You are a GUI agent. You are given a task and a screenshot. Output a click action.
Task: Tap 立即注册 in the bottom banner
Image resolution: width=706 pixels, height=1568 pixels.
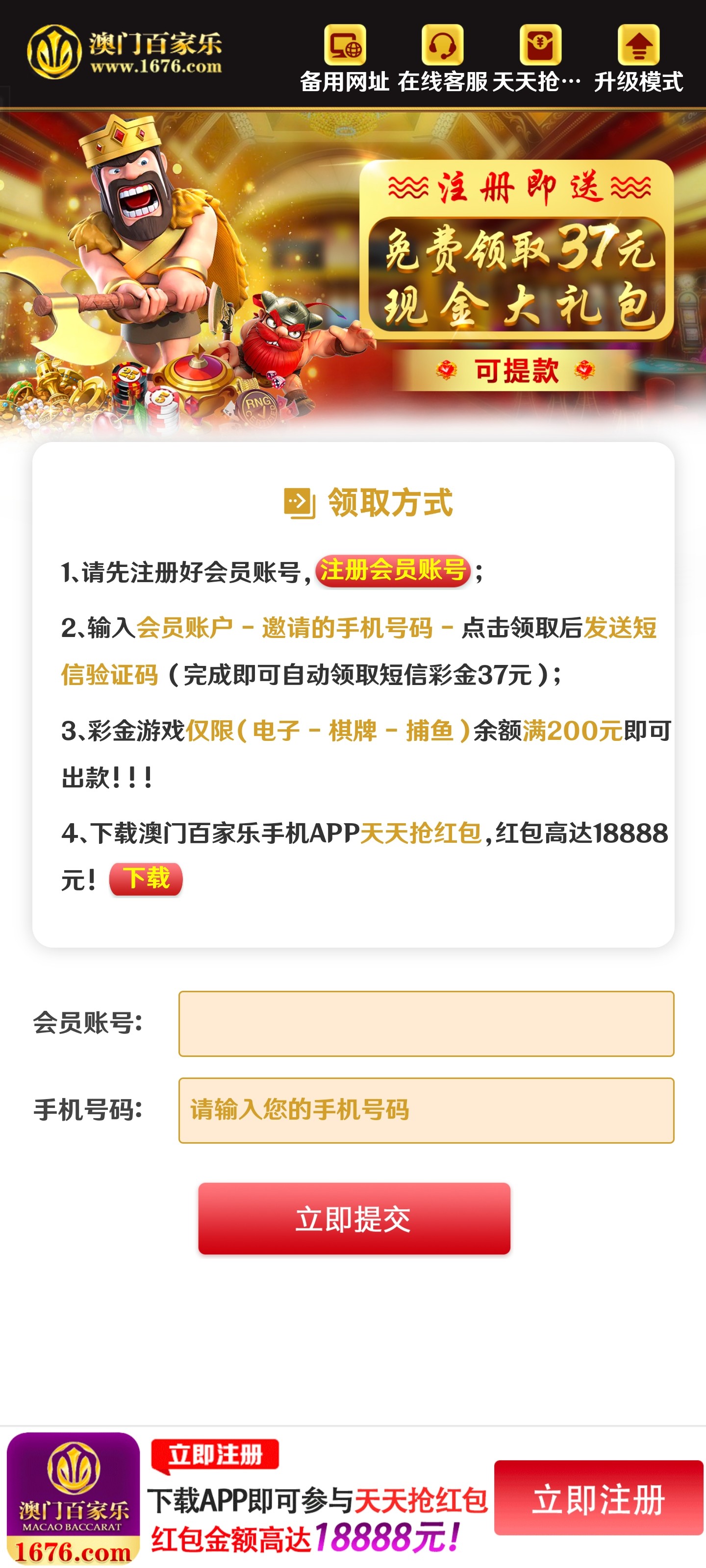[598, 1498]
